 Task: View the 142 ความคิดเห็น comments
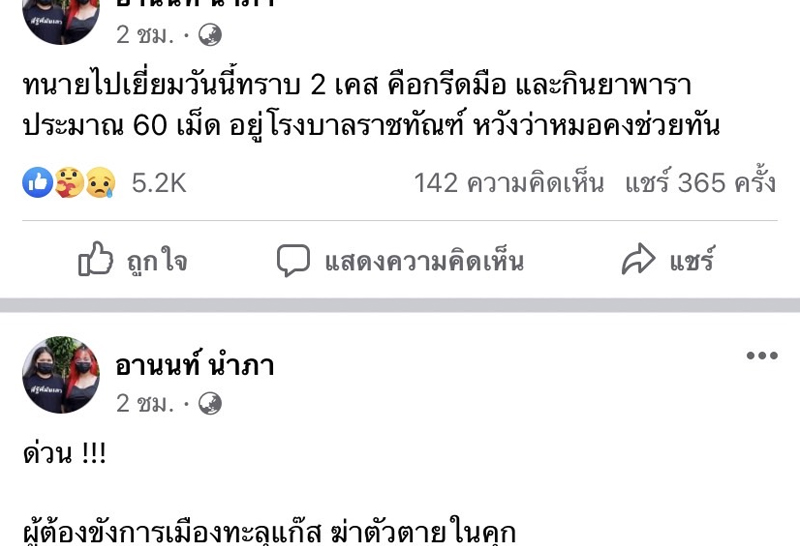(x=508, y=183)
